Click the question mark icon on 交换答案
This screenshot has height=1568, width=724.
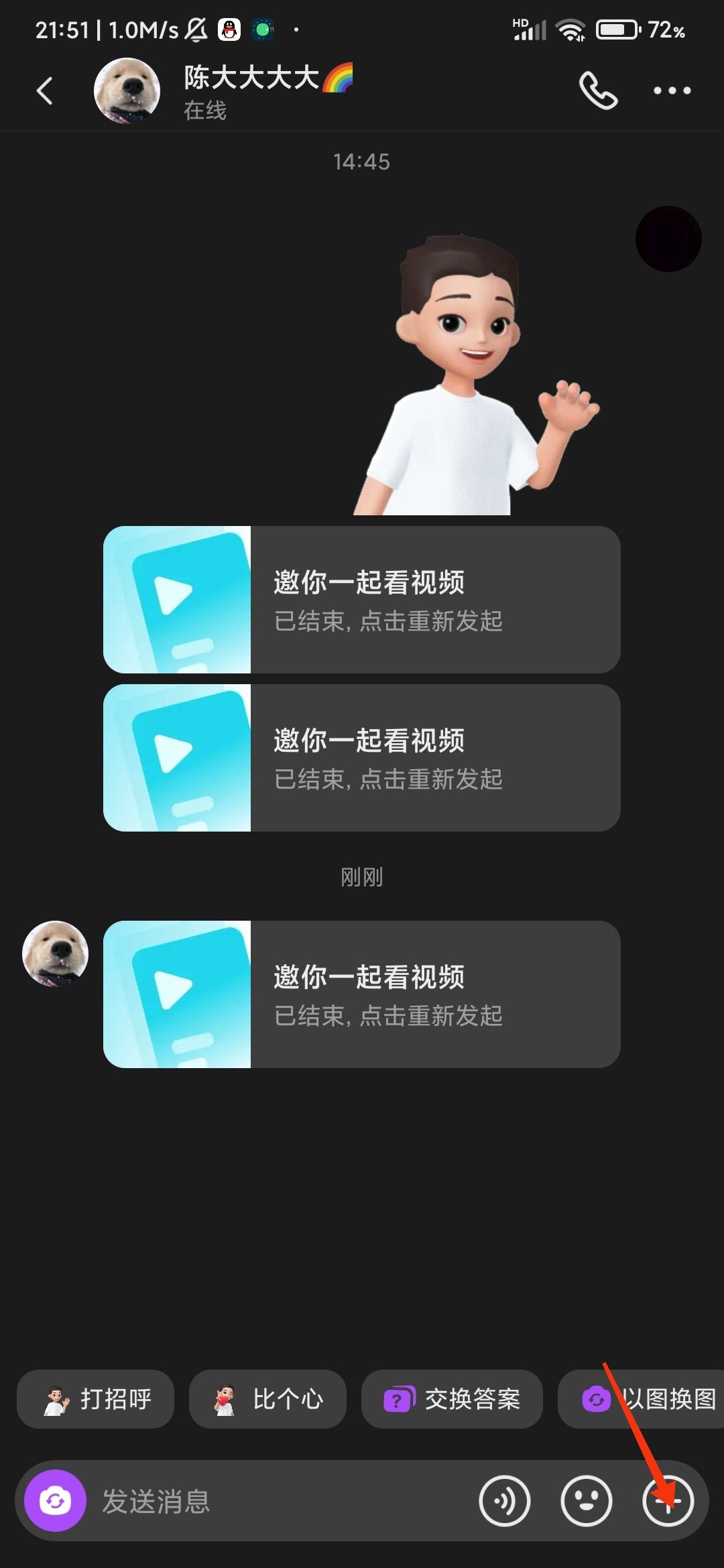[x=398, y=1400]
